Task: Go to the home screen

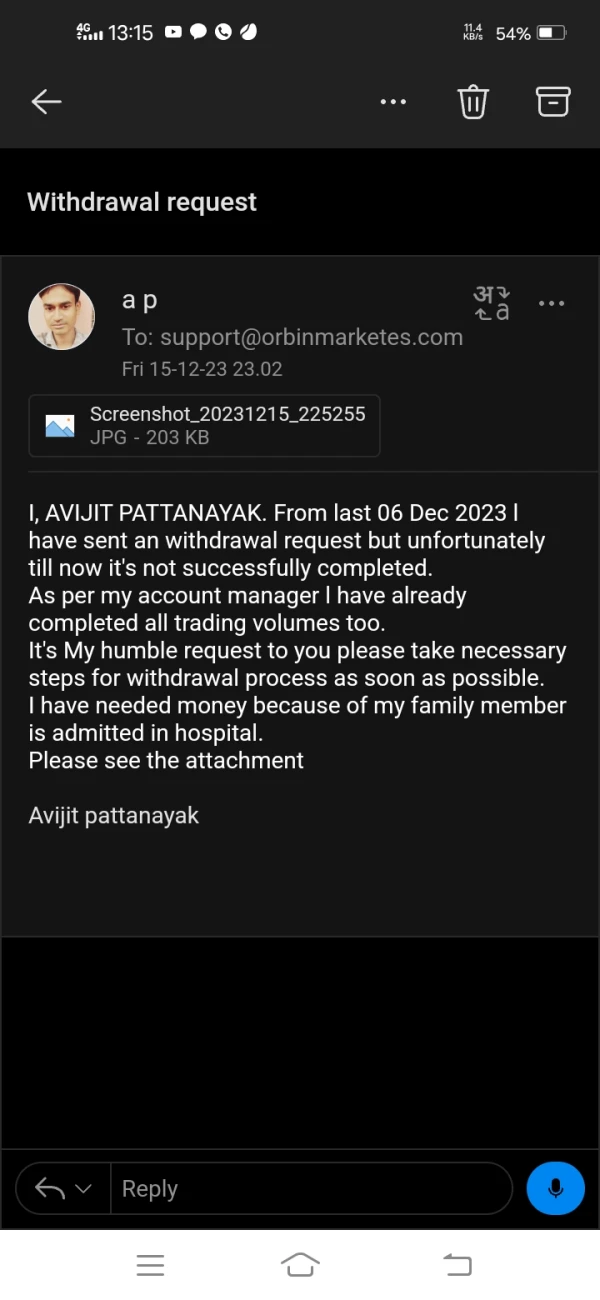Action: coord(300,1265)
